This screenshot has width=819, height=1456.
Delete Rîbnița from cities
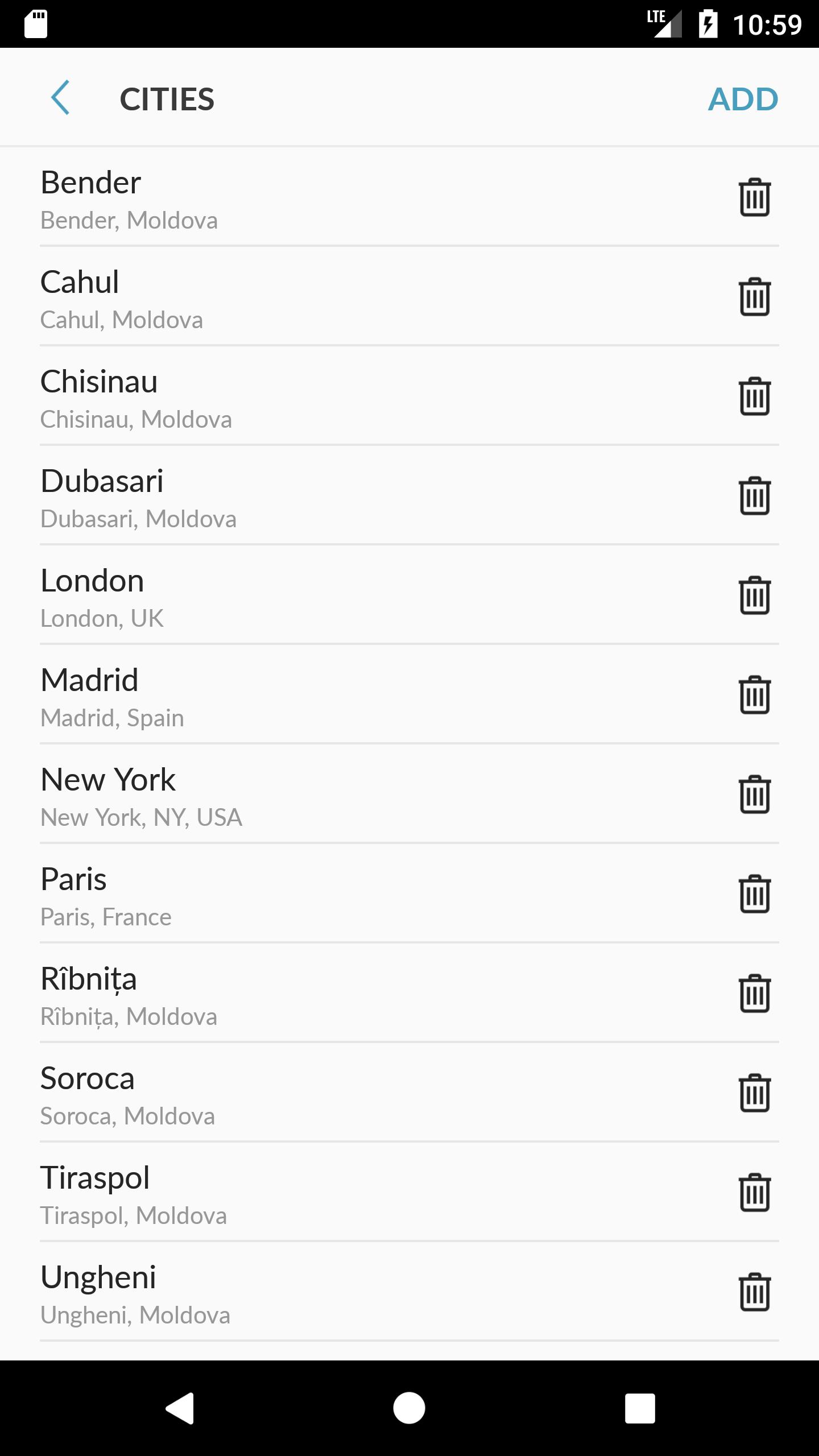755,994
